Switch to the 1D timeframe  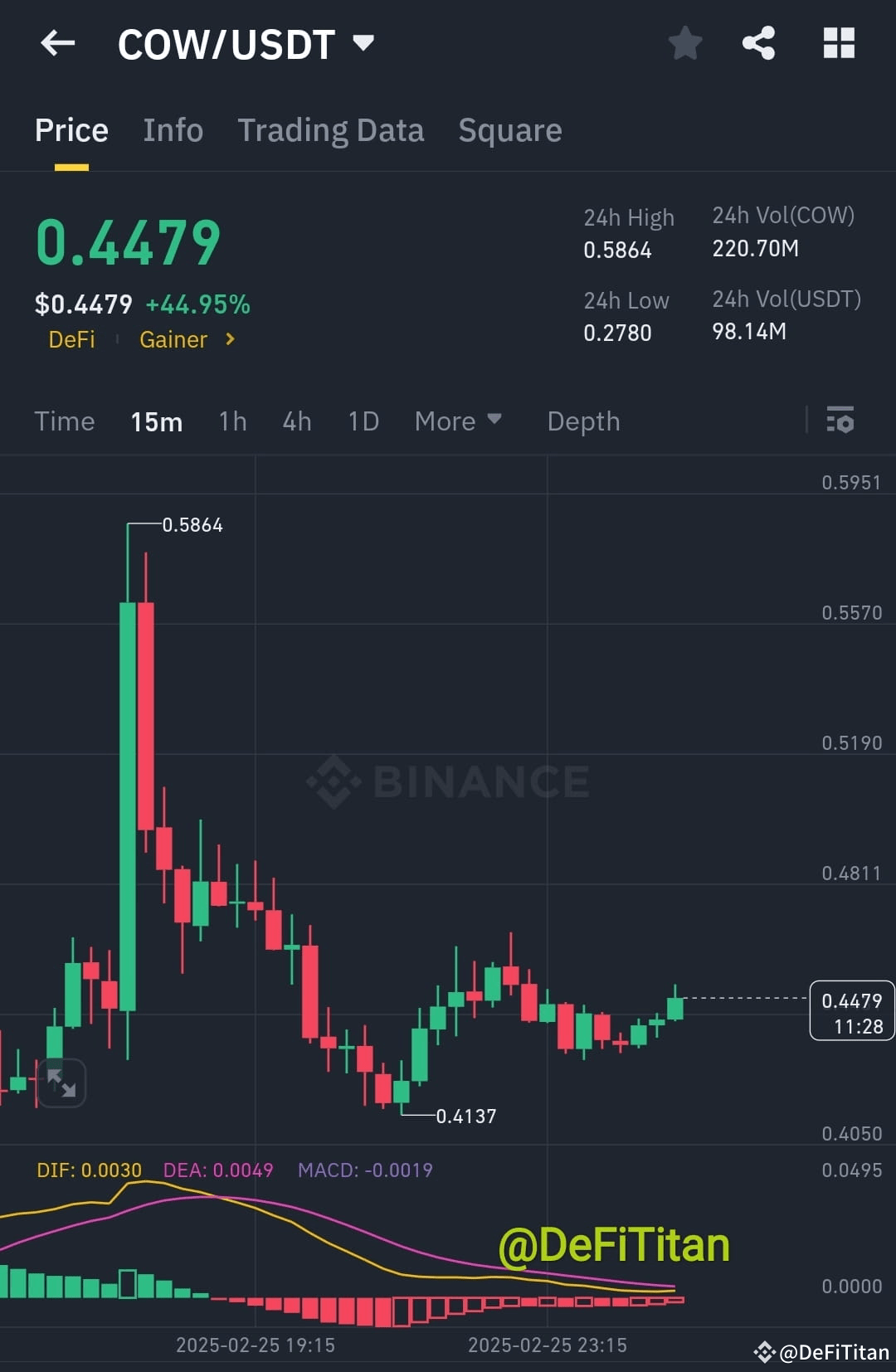(362, 421)
